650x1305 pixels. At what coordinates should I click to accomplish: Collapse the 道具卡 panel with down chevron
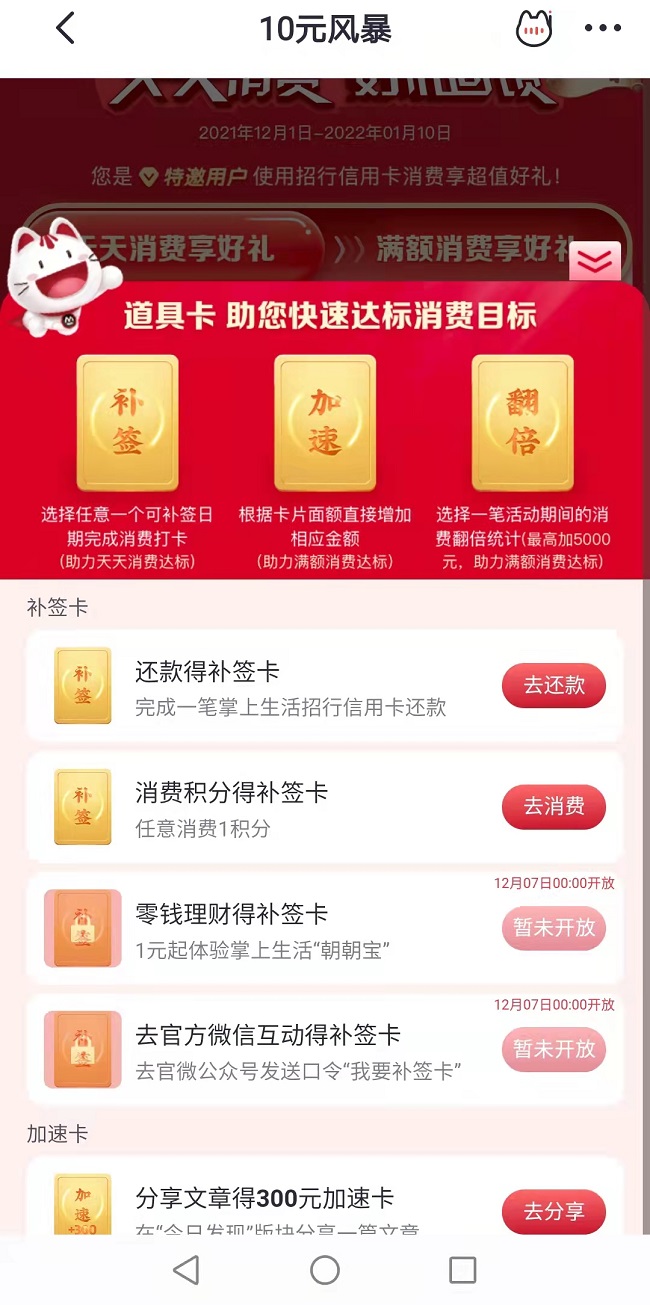[595, 262]
